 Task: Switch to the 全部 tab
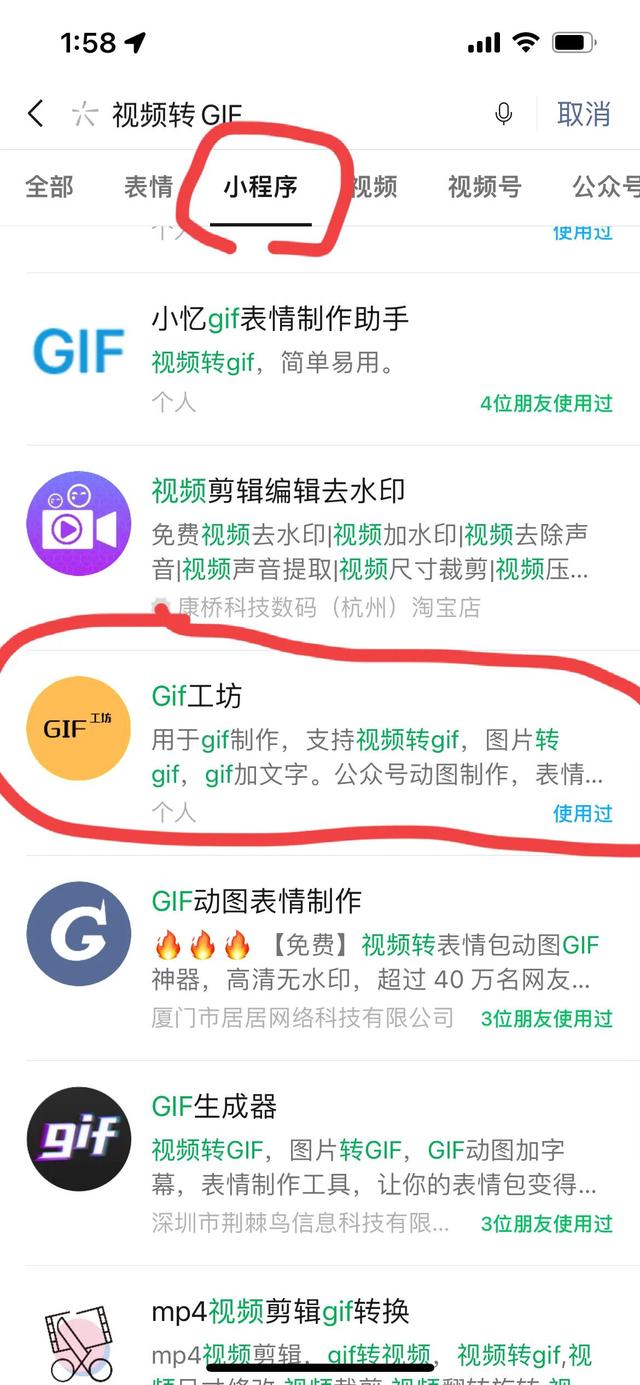point(49,186)
